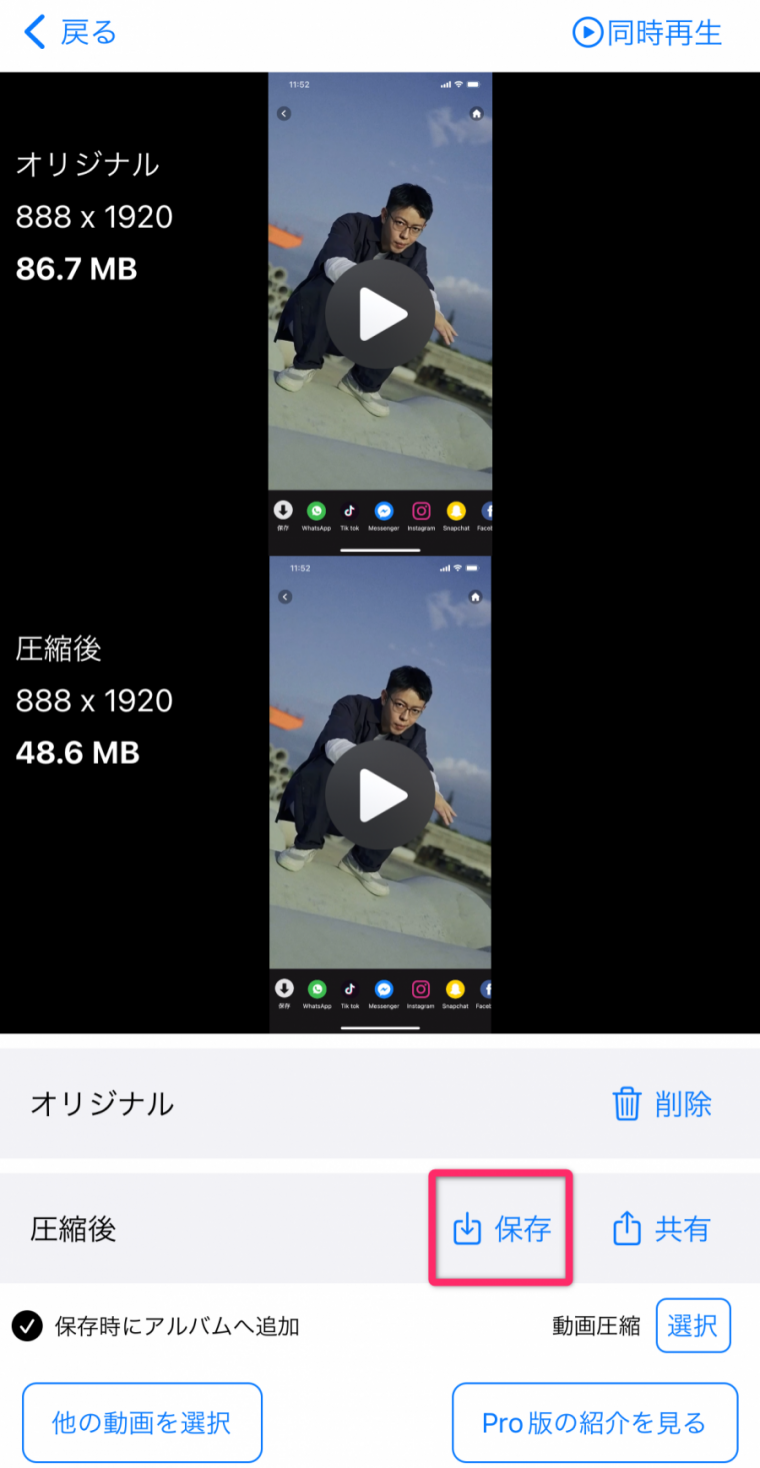Select 他の動画を選択 to pick another video

(x=141, y=1422)
